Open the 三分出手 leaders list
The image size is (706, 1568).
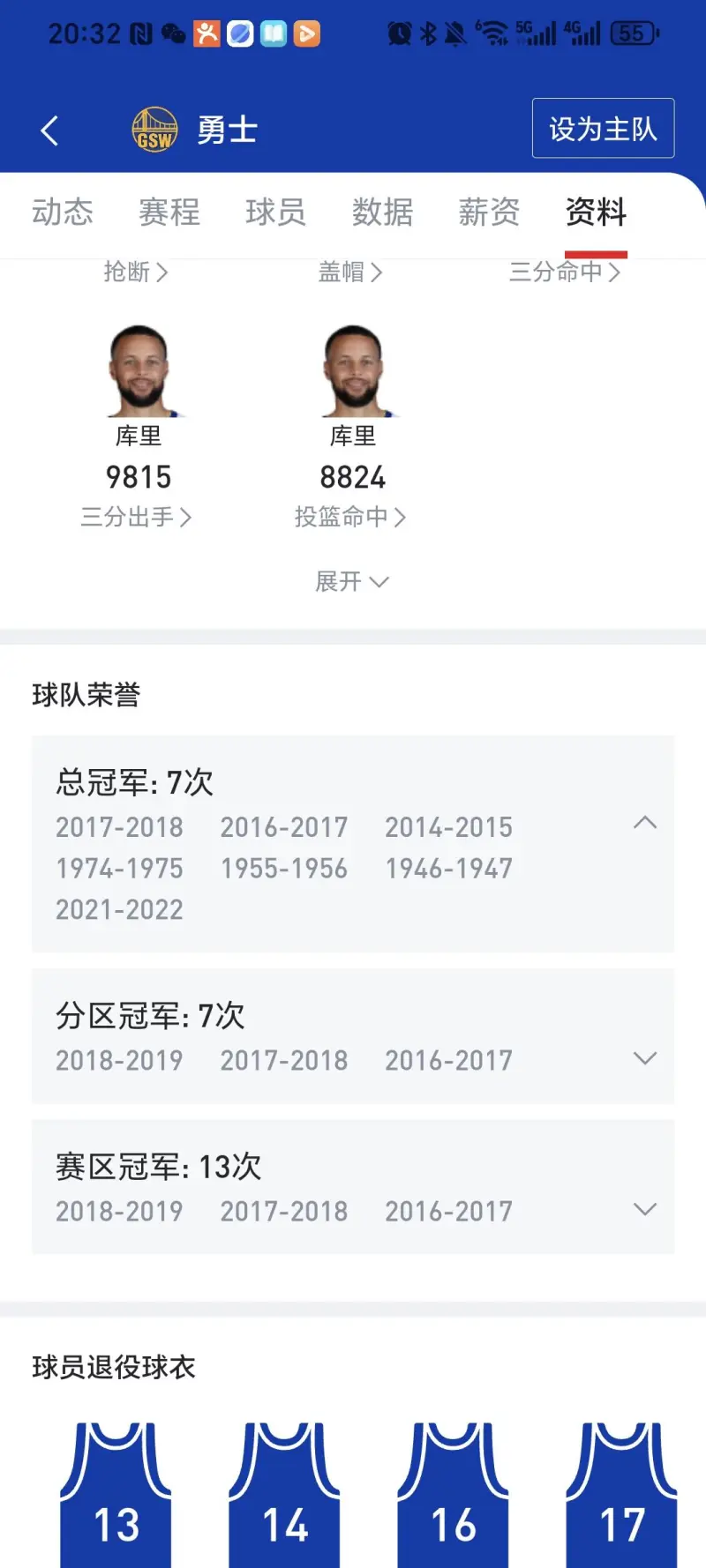point(137,518)
